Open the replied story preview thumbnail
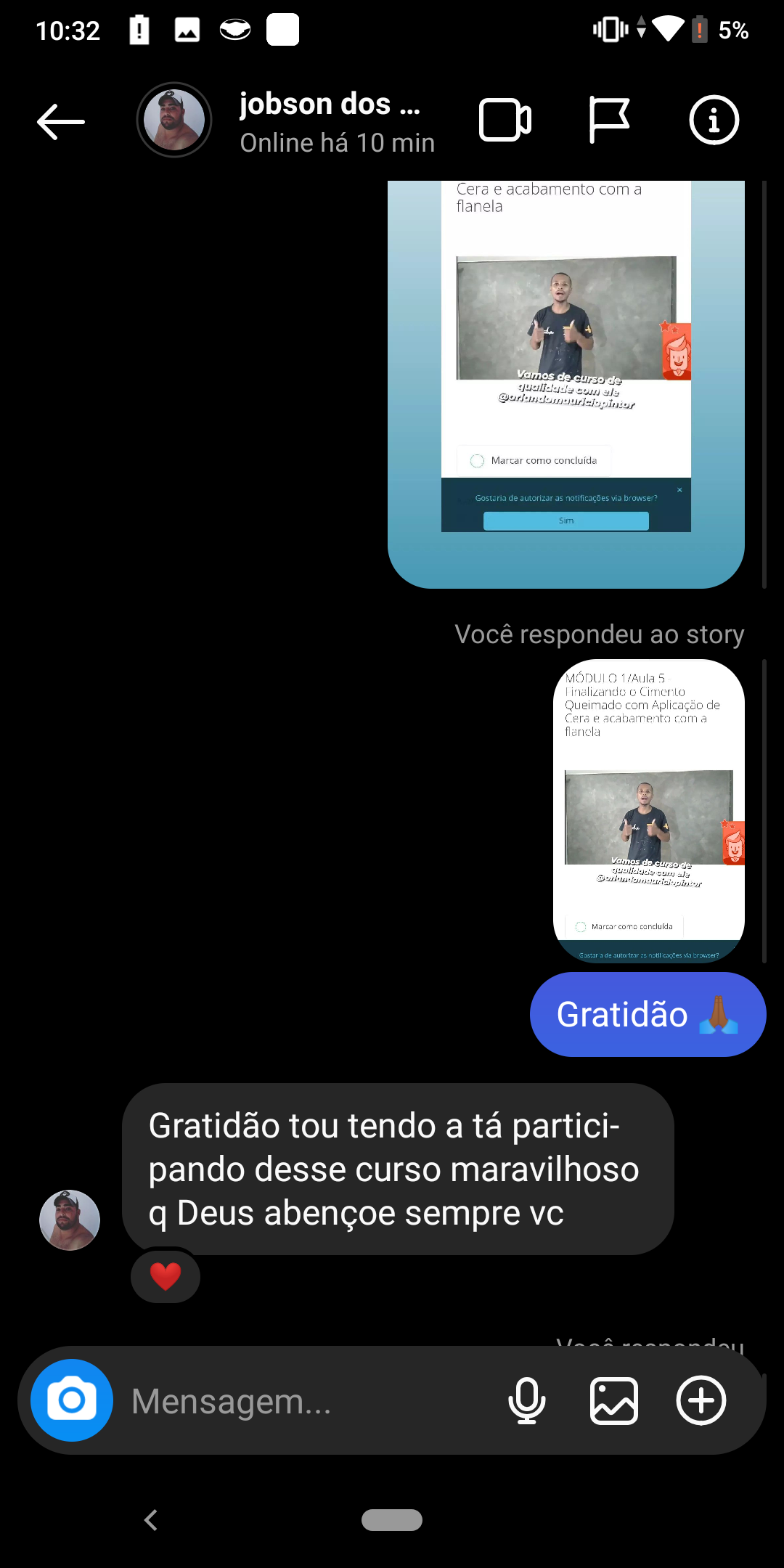This screenshot has height=1568, width=784. [648, 809]
